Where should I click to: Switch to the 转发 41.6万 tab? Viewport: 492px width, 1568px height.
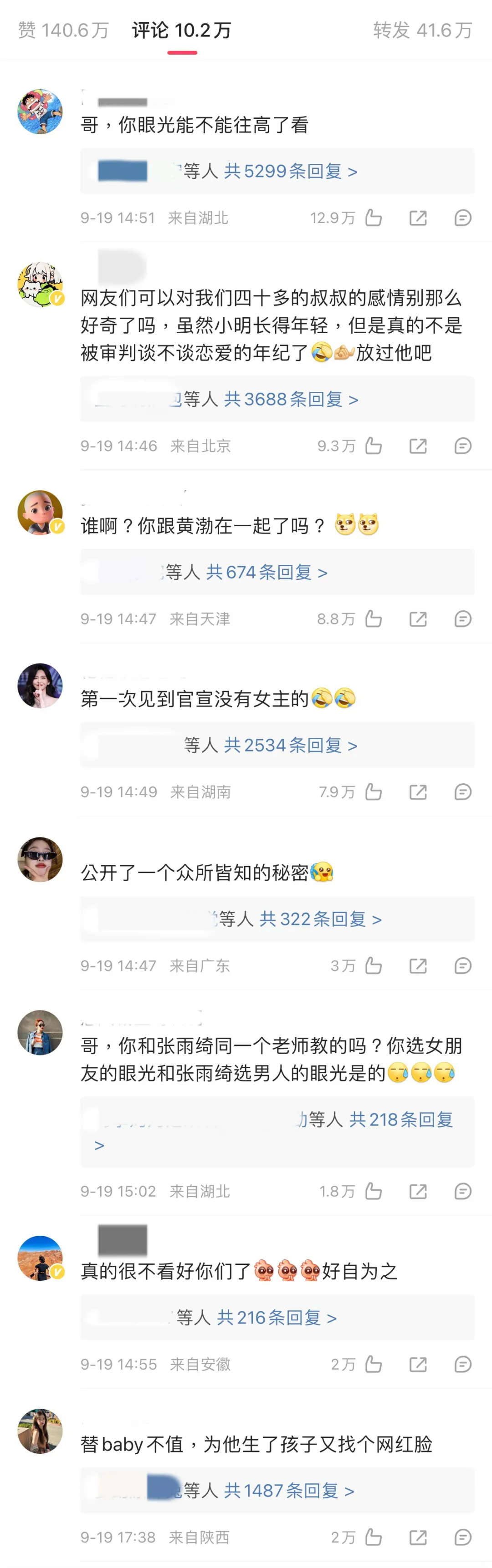[x=422, y=30]
